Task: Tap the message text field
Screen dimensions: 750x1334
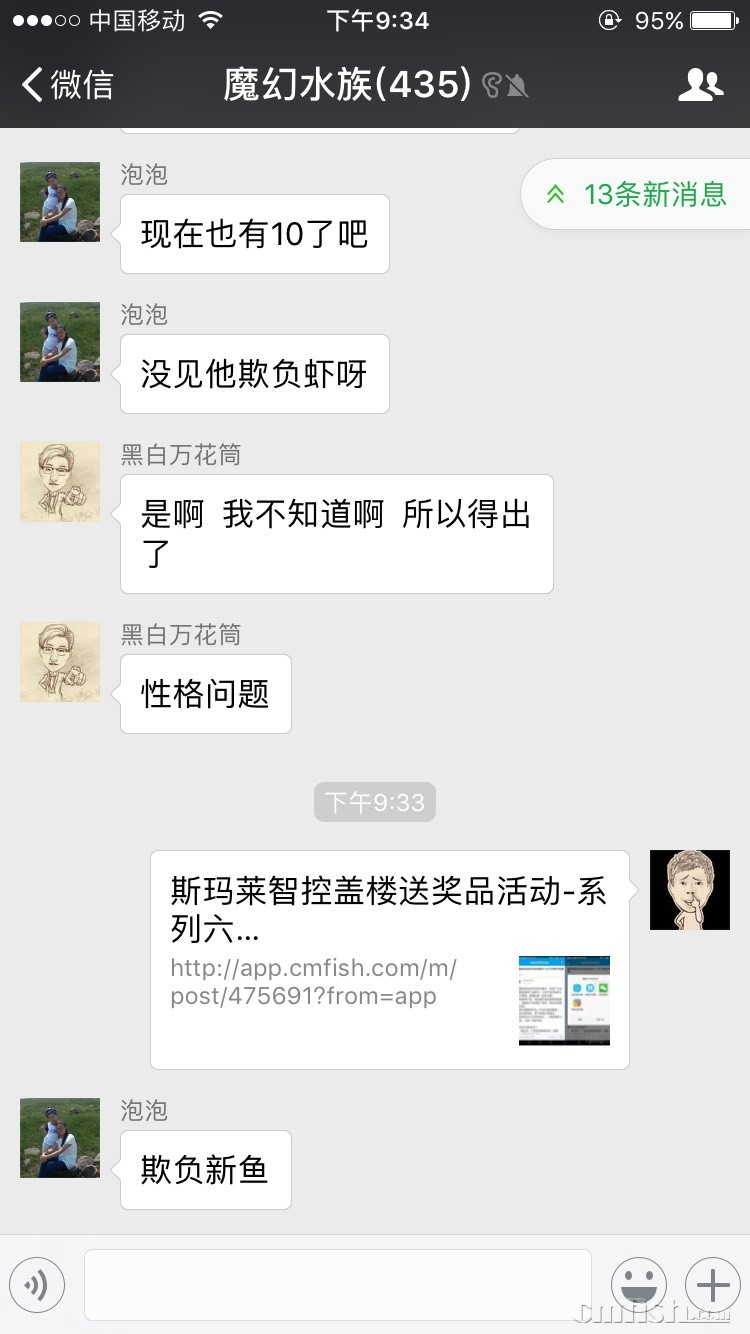Action: pyautogui.click(x=337, y=1284)
